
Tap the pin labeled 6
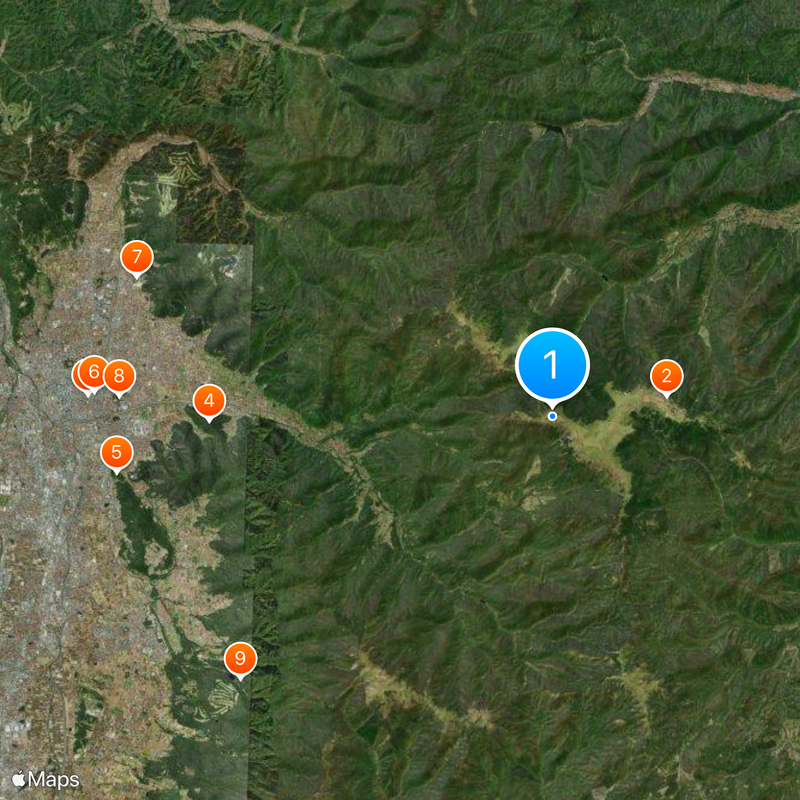point(95,373)
